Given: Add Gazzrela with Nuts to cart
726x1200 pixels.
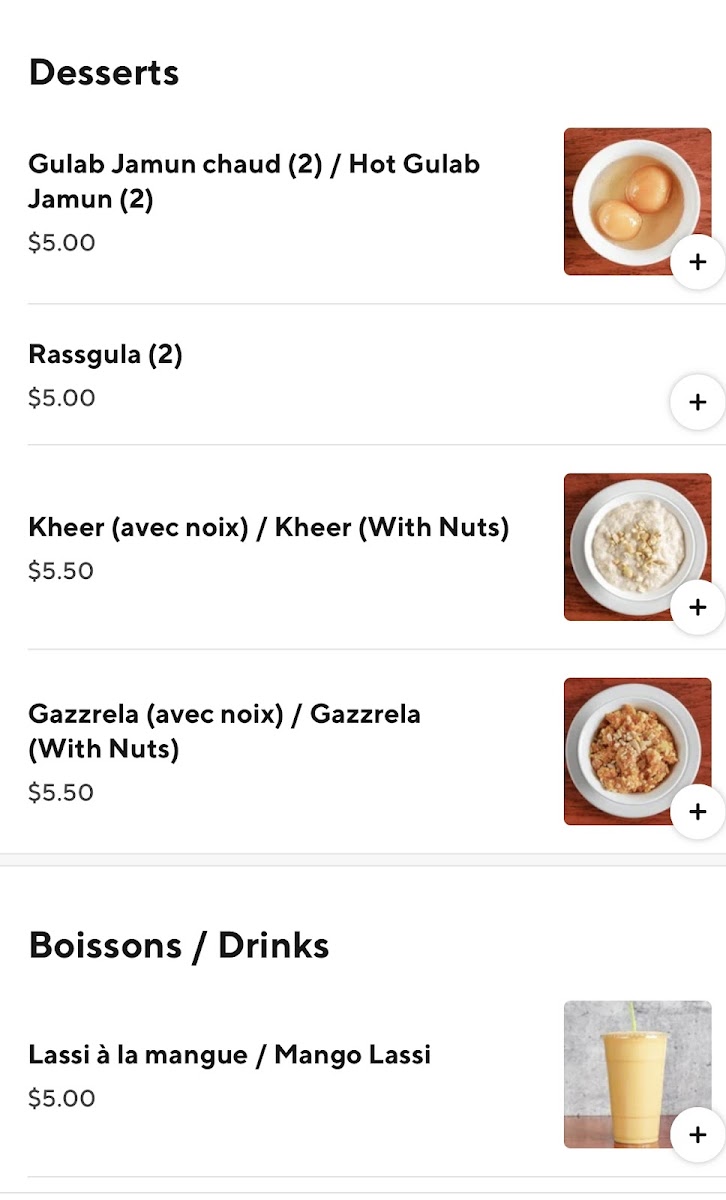Looking at the screenshot, I should tap(698, 812).
